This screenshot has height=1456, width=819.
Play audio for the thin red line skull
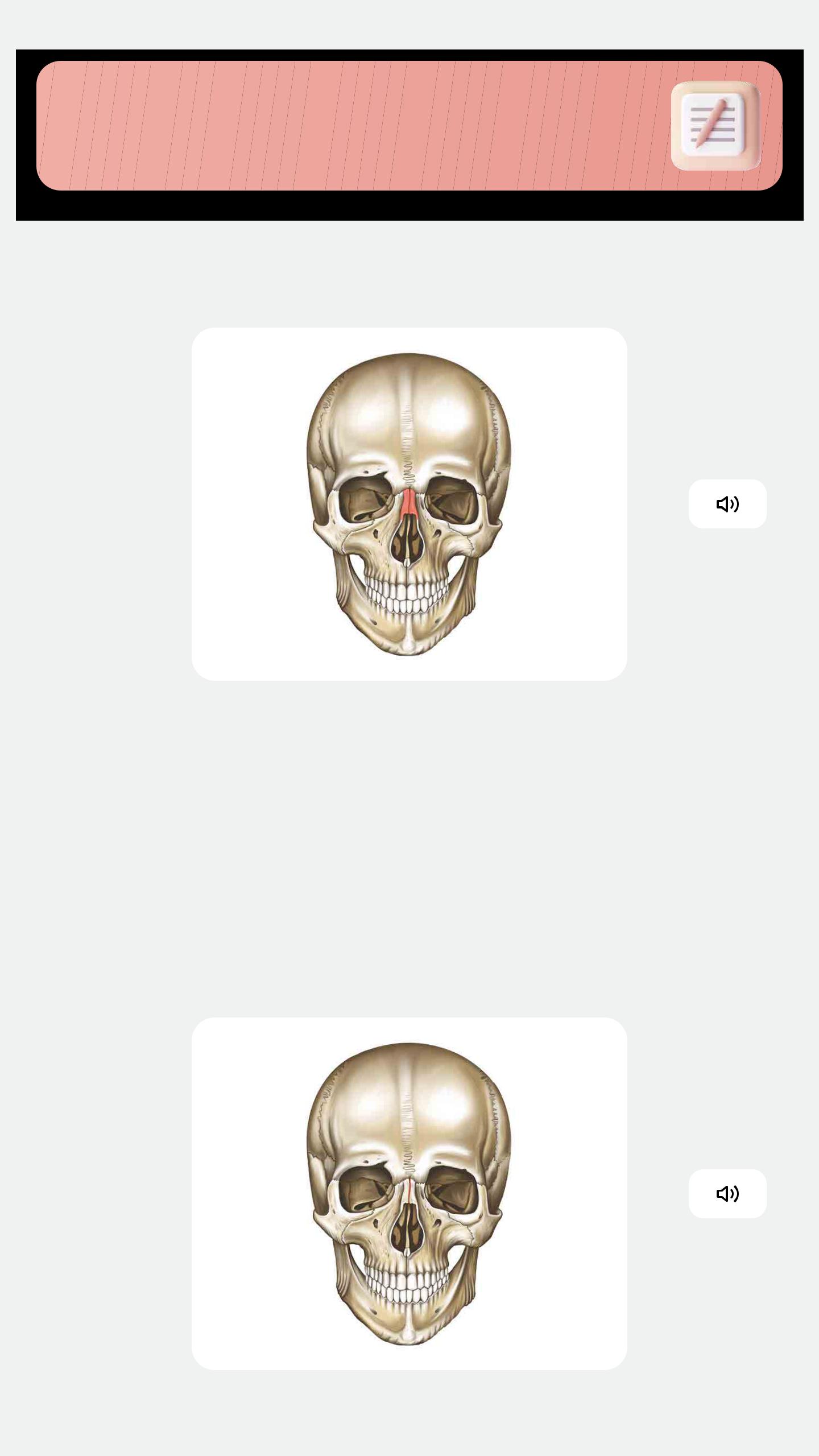[727, 1193]
